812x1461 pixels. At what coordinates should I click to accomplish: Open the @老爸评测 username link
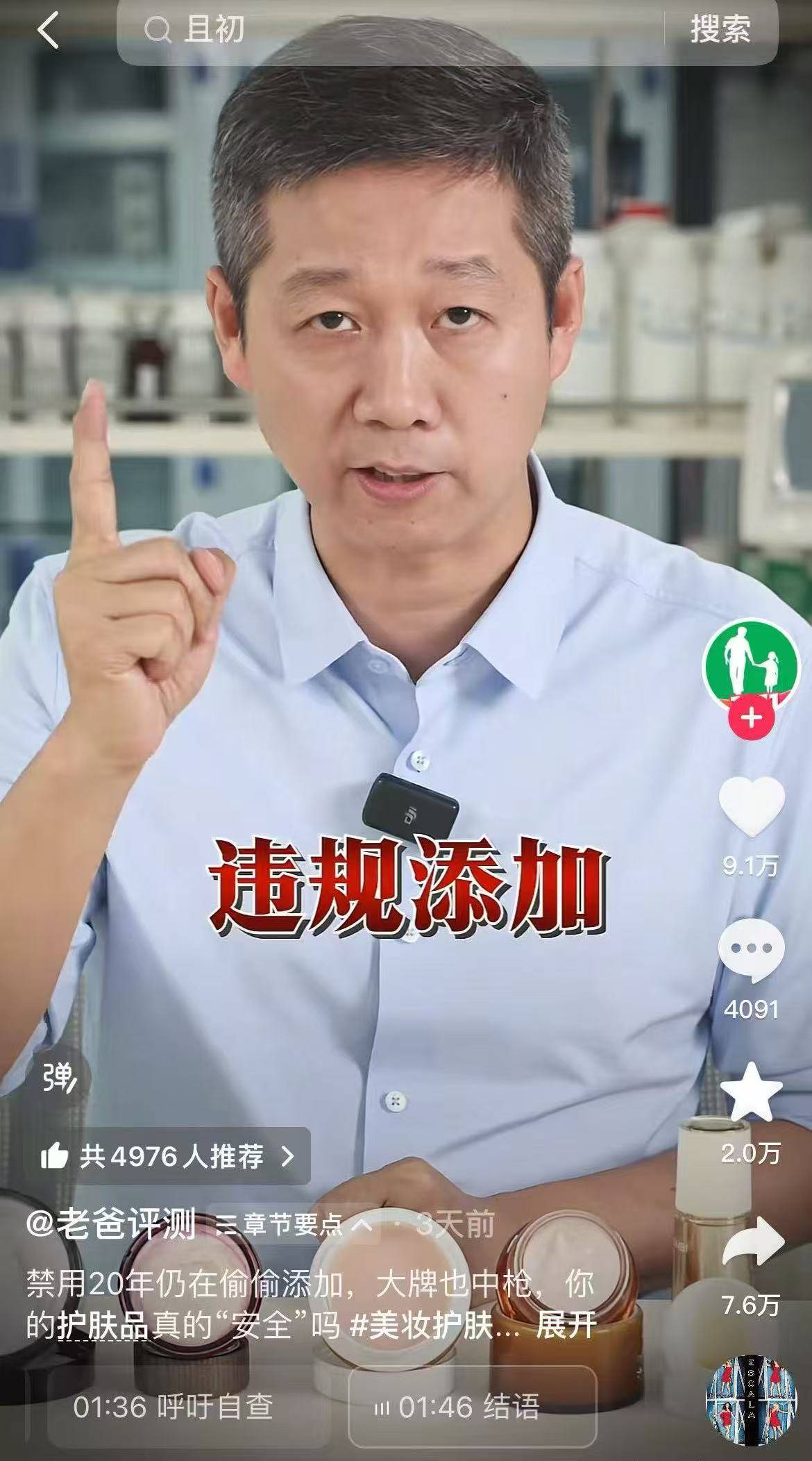tap(111, 1225)
